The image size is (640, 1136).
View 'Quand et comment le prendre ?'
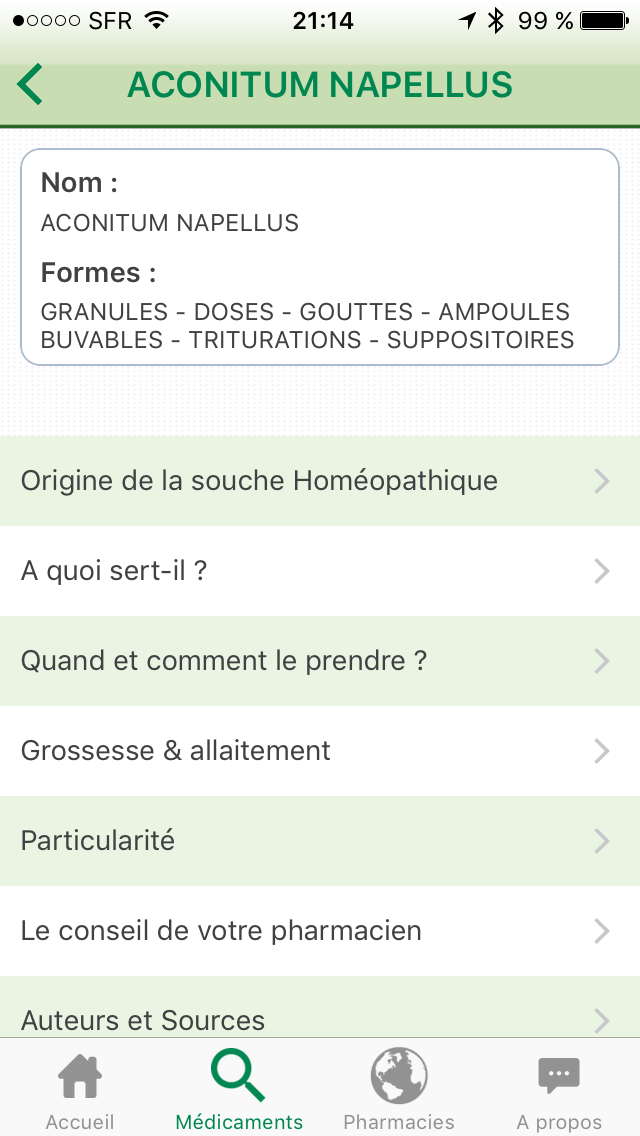coord(320,661)
